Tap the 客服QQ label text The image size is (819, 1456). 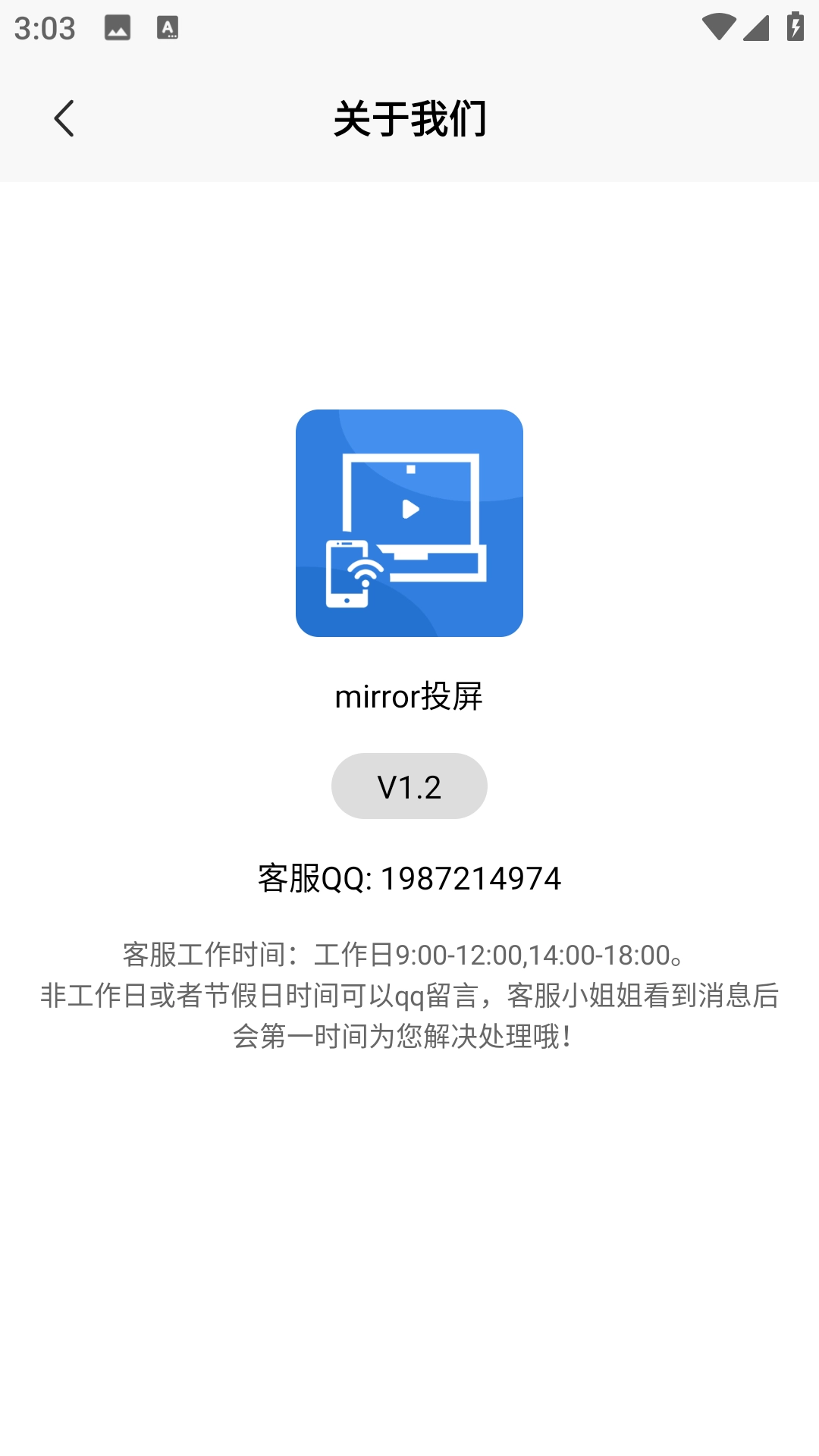(x=309, y=878)
